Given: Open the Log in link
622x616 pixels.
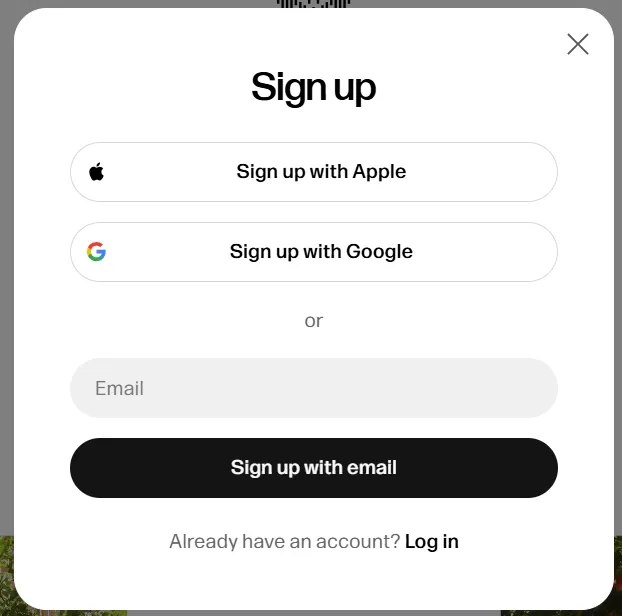Looking at the screenshot, I should pyautogui.click(x=431, y=542).
